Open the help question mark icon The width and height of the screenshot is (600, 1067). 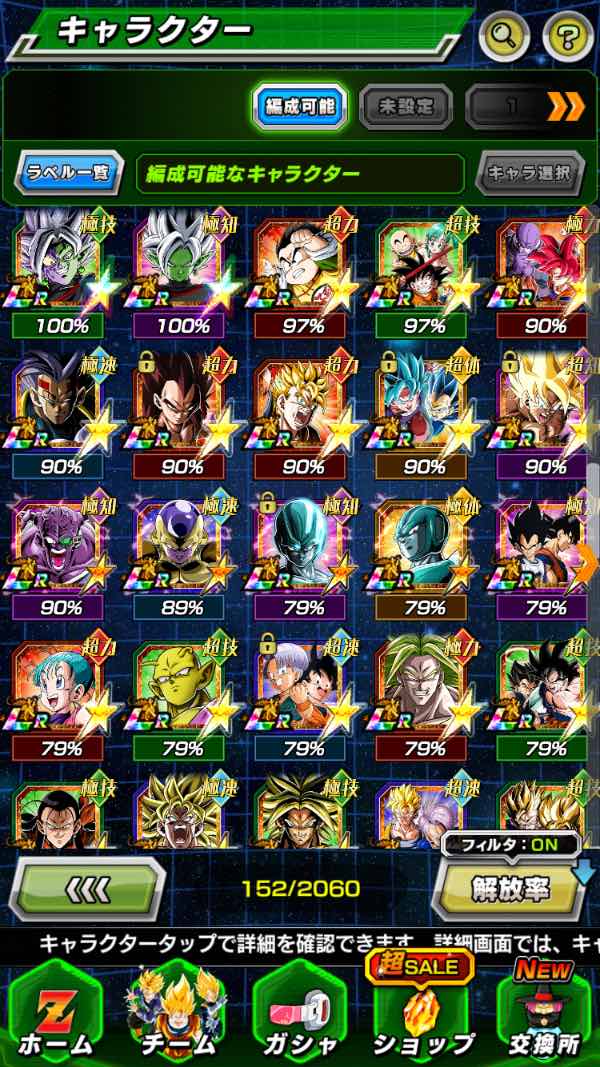[567, 37]
